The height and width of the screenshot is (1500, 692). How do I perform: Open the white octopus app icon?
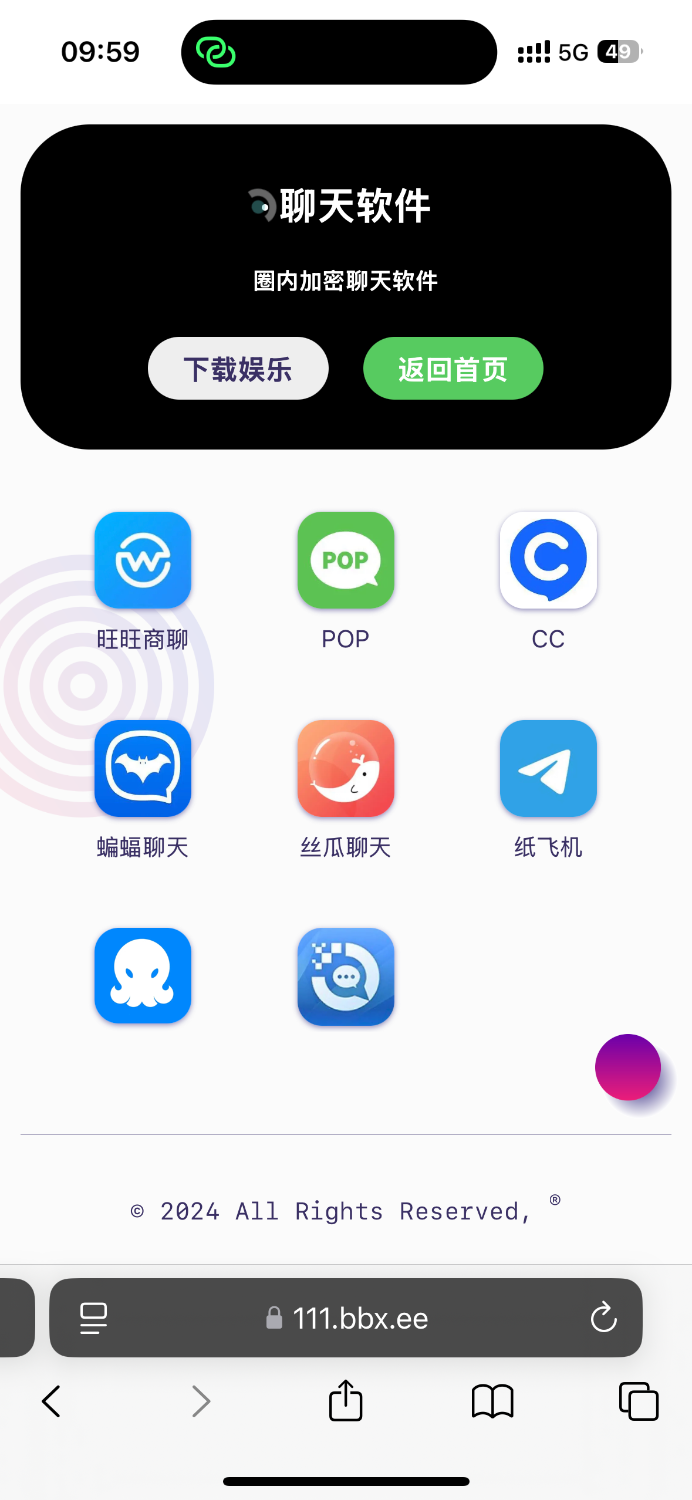[x=143, y=976]
